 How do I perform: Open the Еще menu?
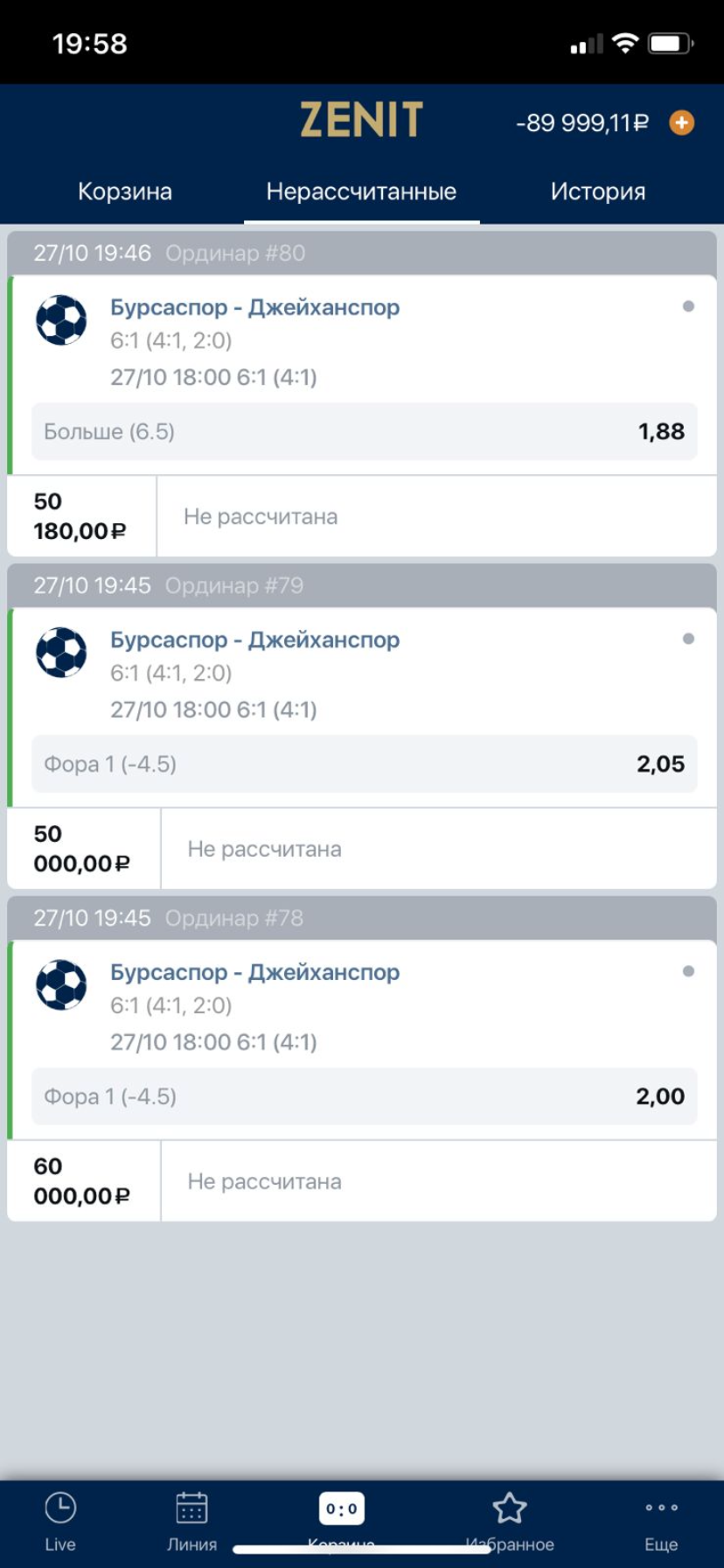click(661, 1521)
